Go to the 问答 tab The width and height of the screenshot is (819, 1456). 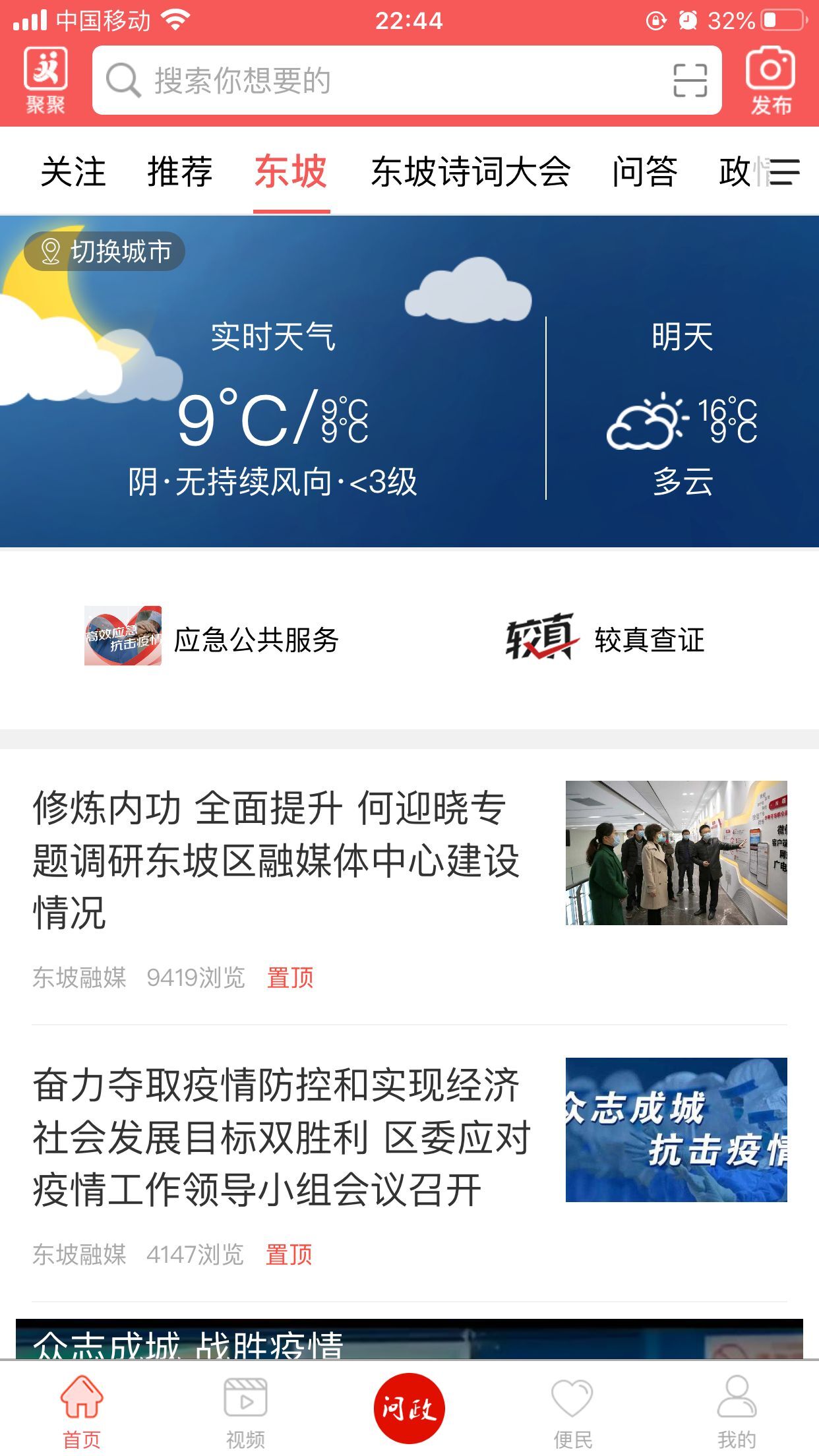coord(644,171)
